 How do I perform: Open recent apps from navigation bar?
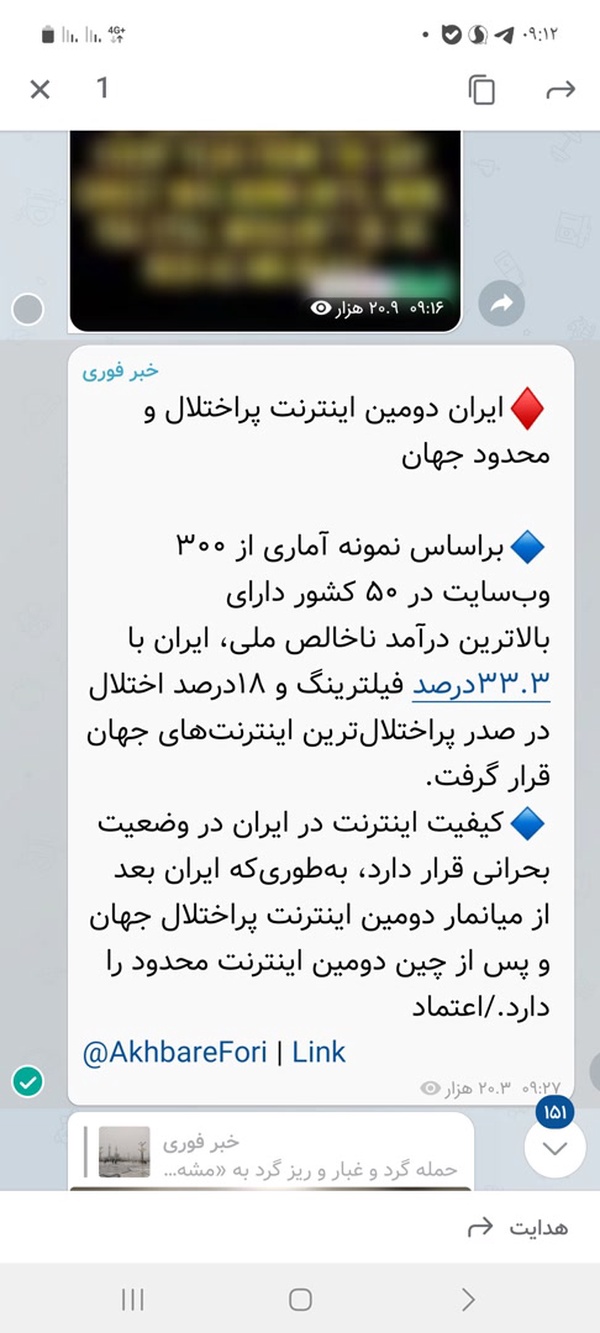click(132, 1299)
